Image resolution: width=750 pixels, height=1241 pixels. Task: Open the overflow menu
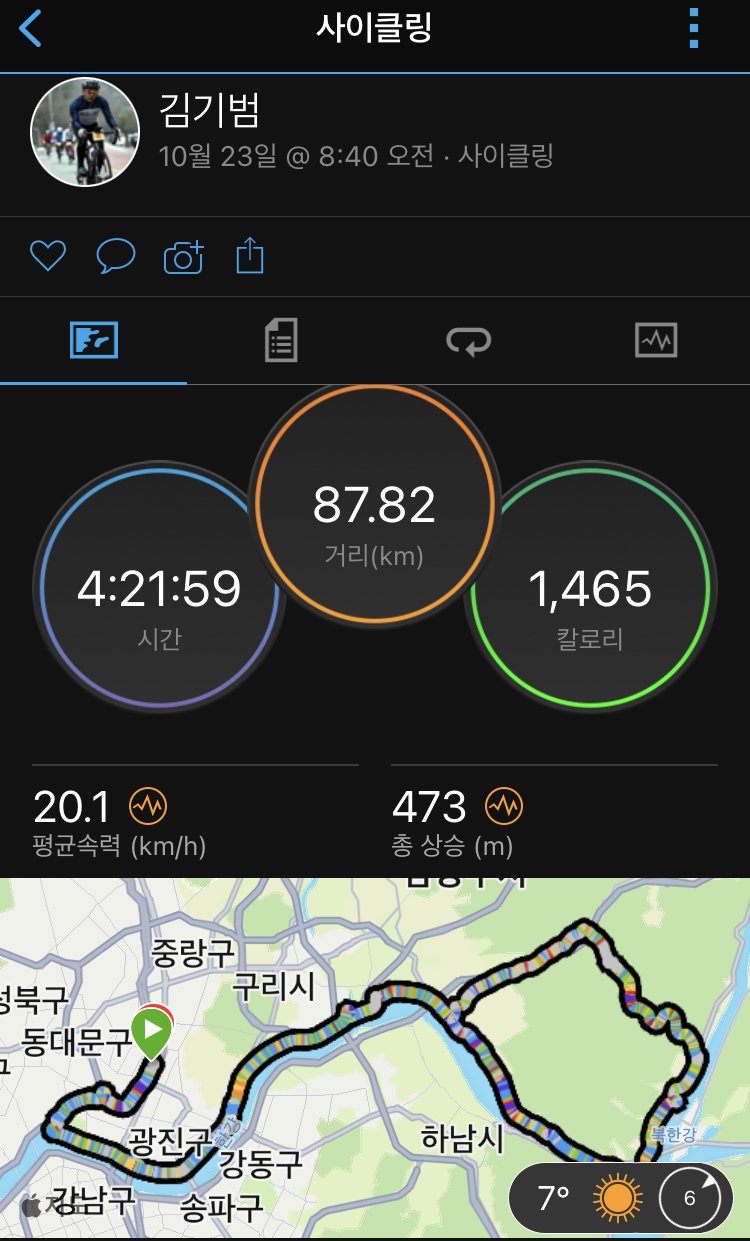(694, 29)
